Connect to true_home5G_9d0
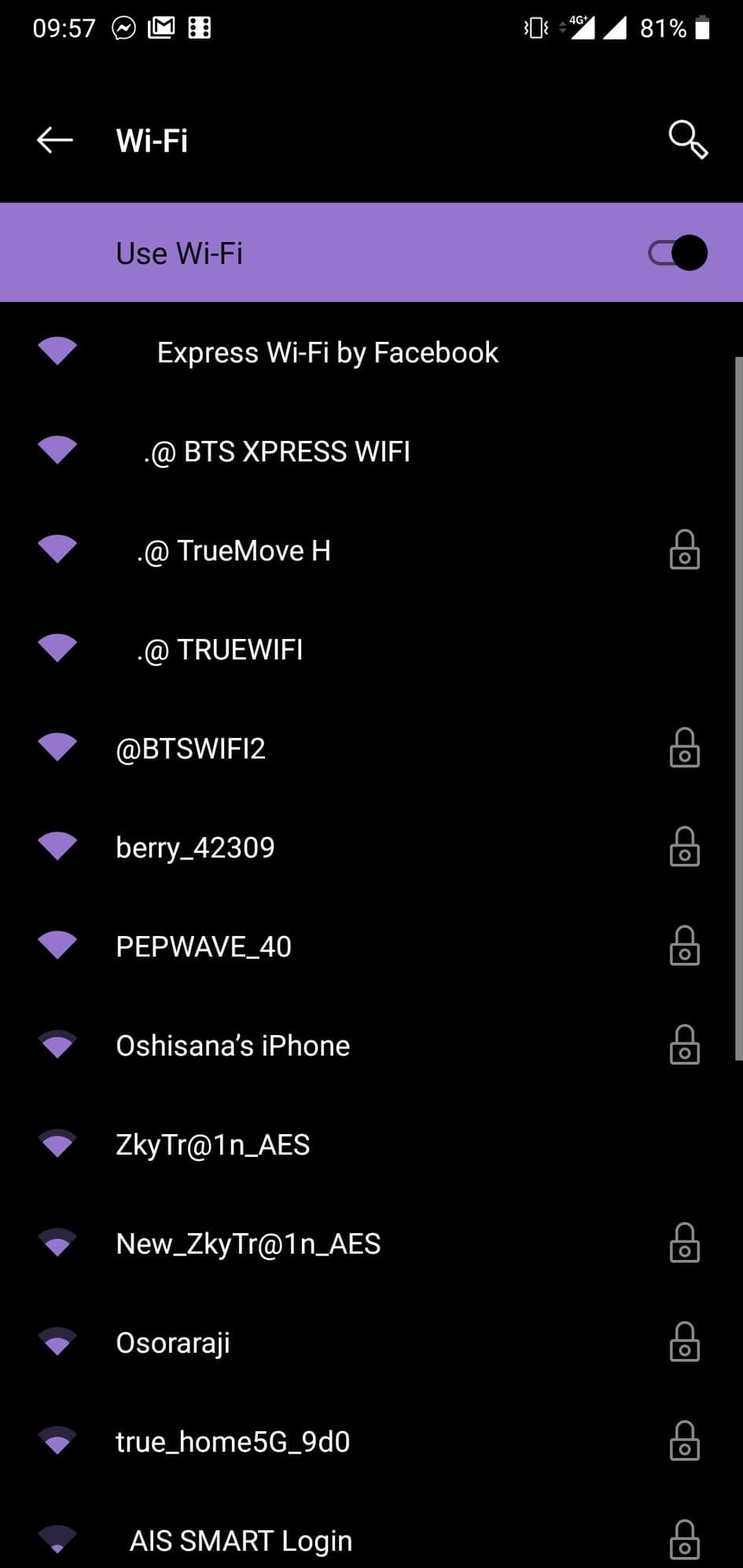Screen dimensions: 743x1568 click(x=233, y=1442)
